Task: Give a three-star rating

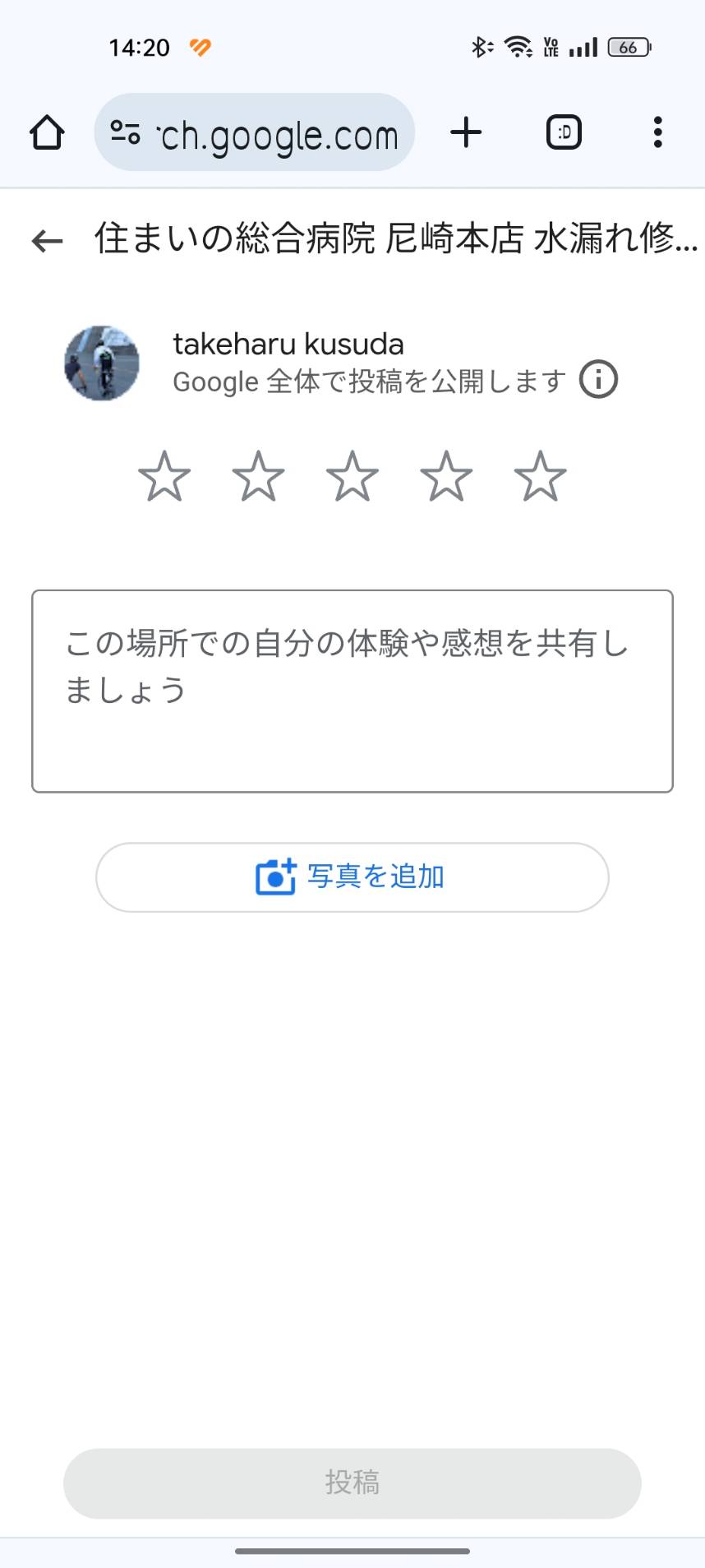Action: pyautogui.click(x=352, y=476)
